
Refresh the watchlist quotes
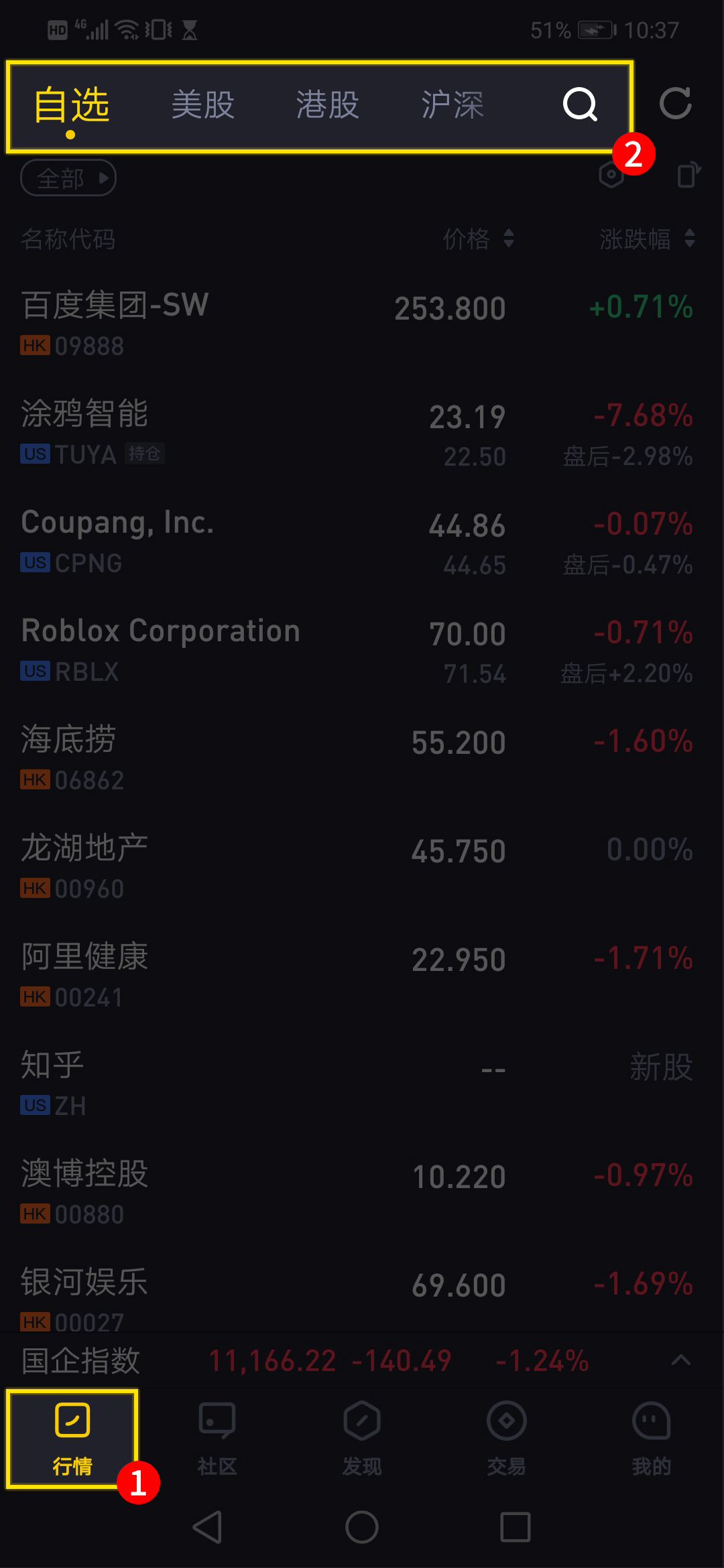675,104
